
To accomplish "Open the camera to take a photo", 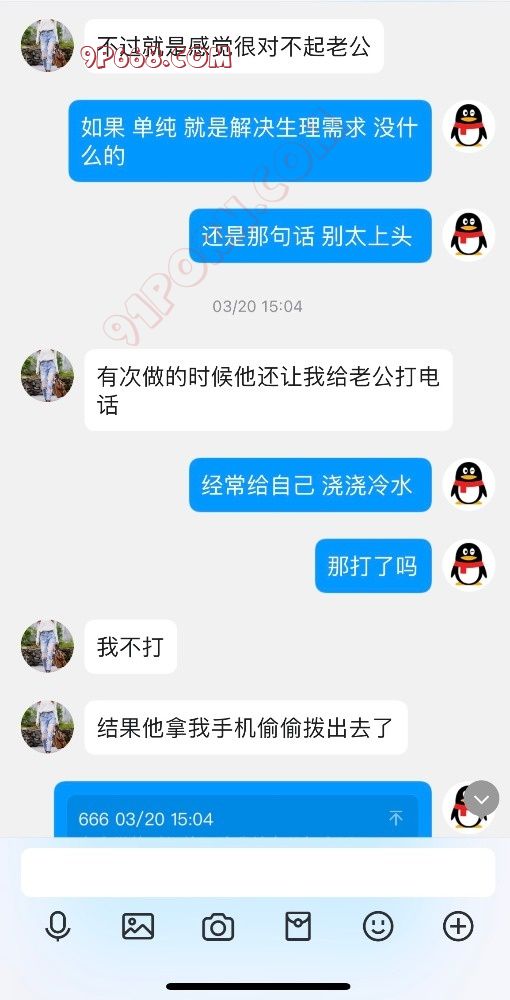I will point(218,927).
